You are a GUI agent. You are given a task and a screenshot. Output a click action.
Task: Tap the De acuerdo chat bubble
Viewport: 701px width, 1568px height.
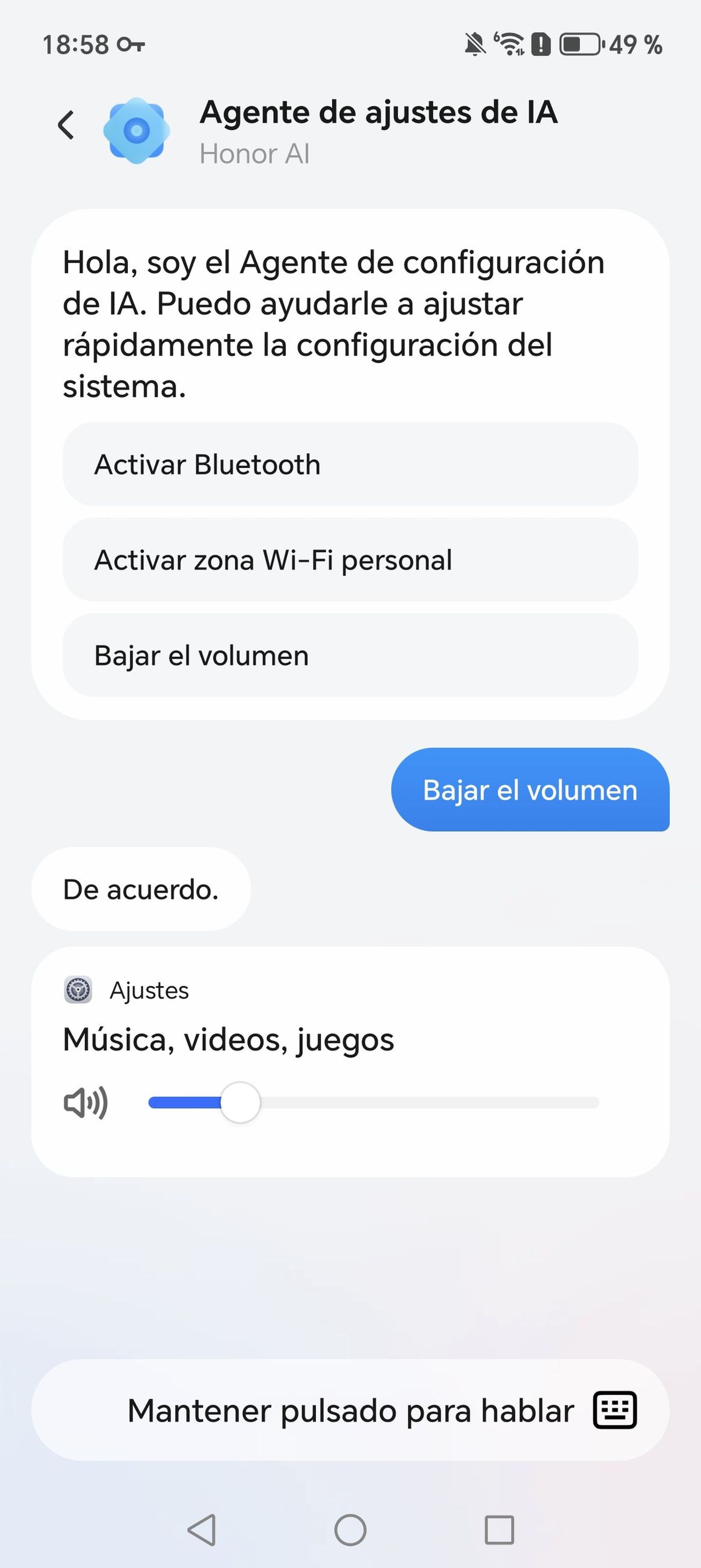pyautogui.click(x=141, y=889)
